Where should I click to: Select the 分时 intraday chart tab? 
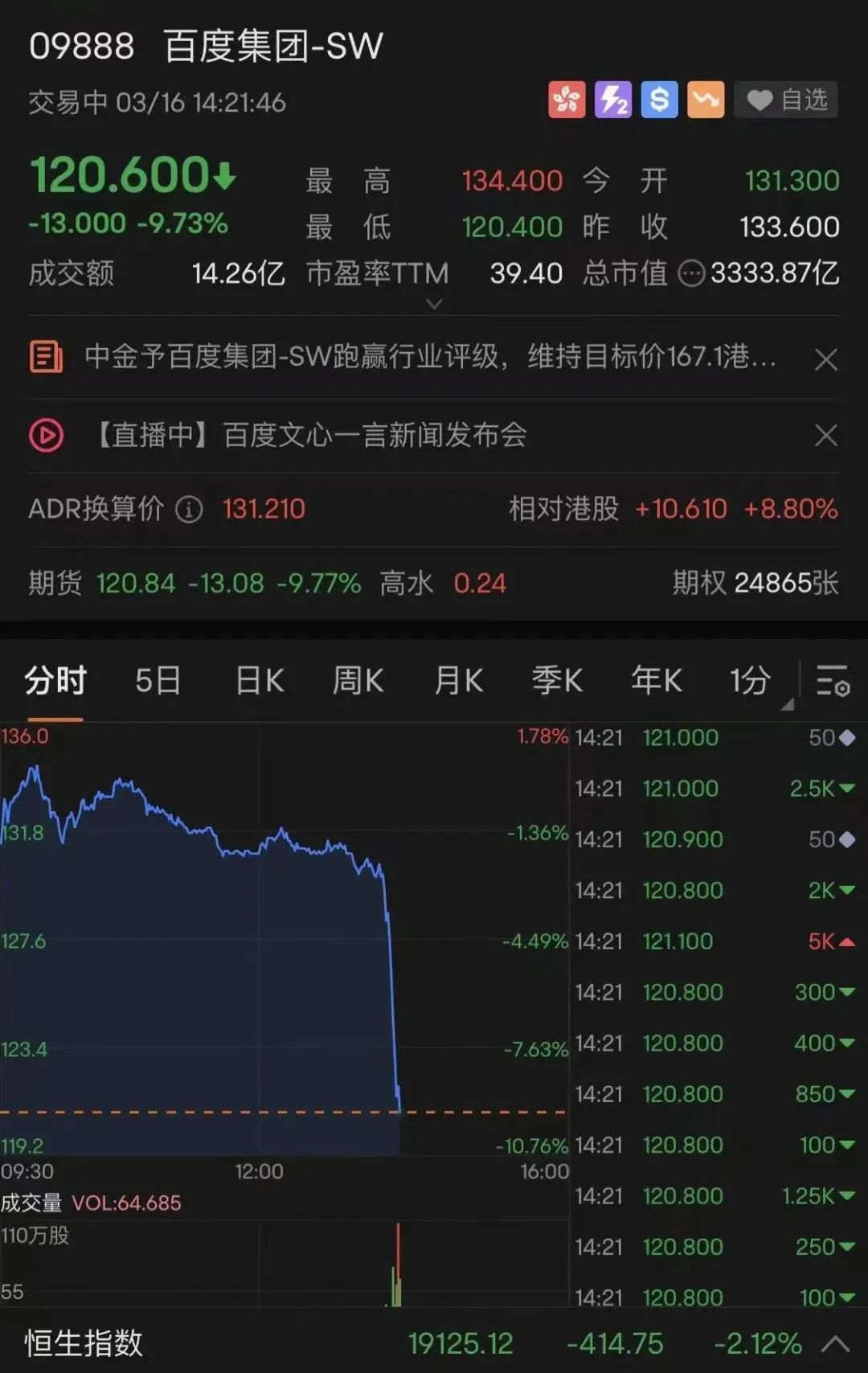click(x=55, y=681)
